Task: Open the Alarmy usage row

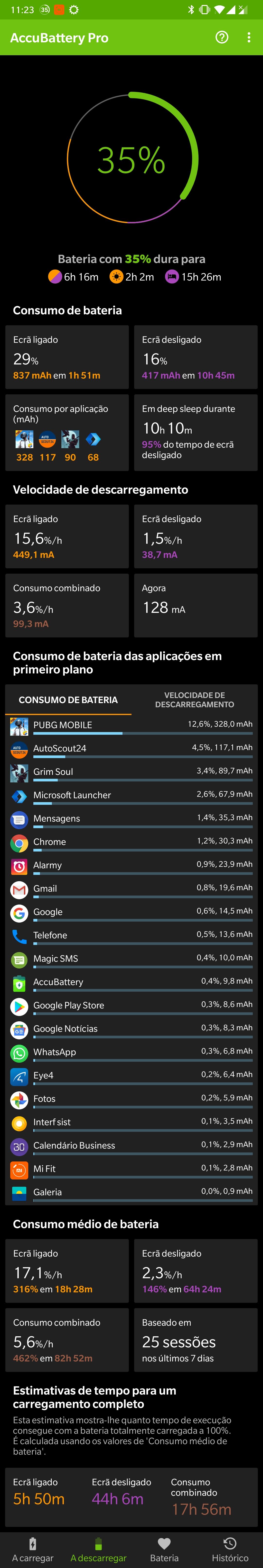Action: (x=131, y=865)
